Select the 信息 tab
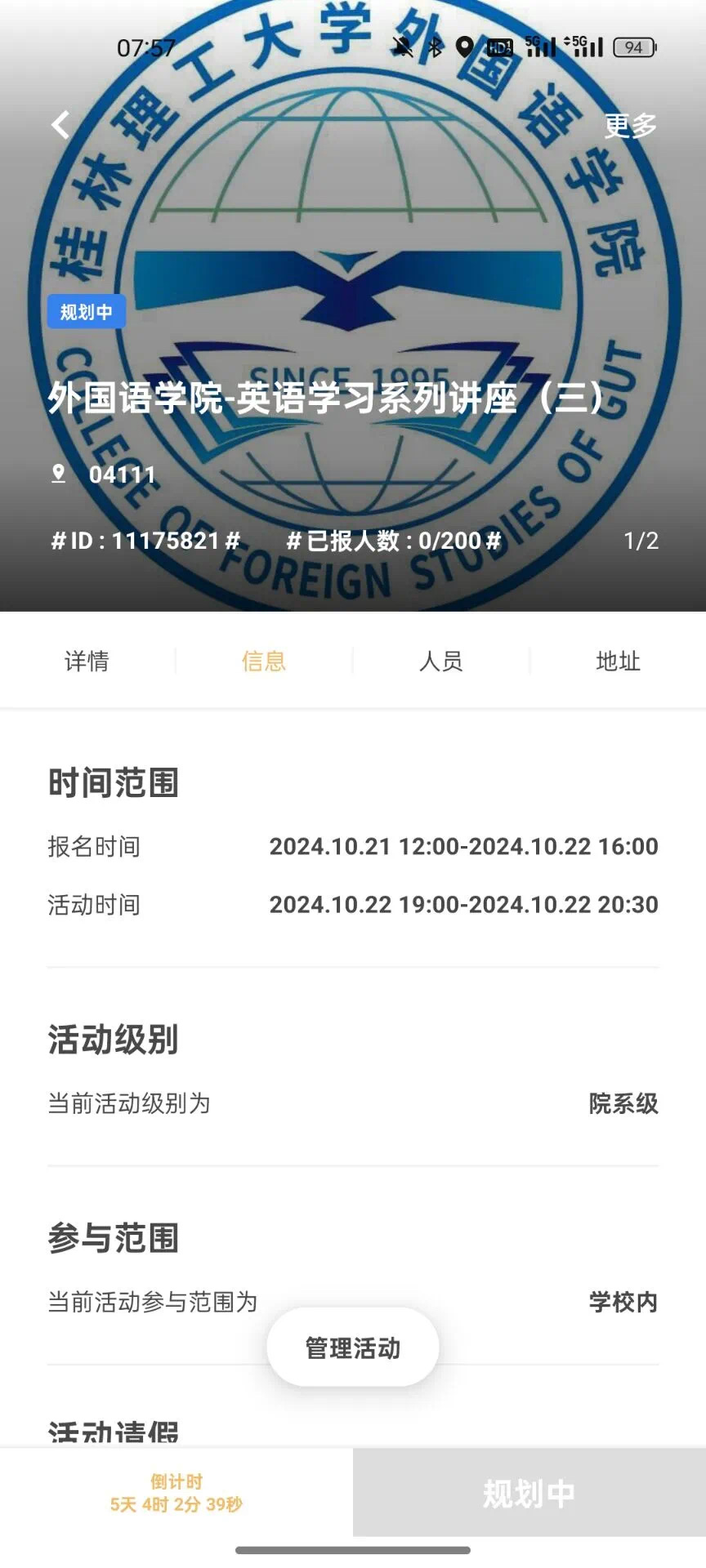Image resolution: width=706 pixels, height=1568 pixels. pyautogui.click(x=264, y=661)
